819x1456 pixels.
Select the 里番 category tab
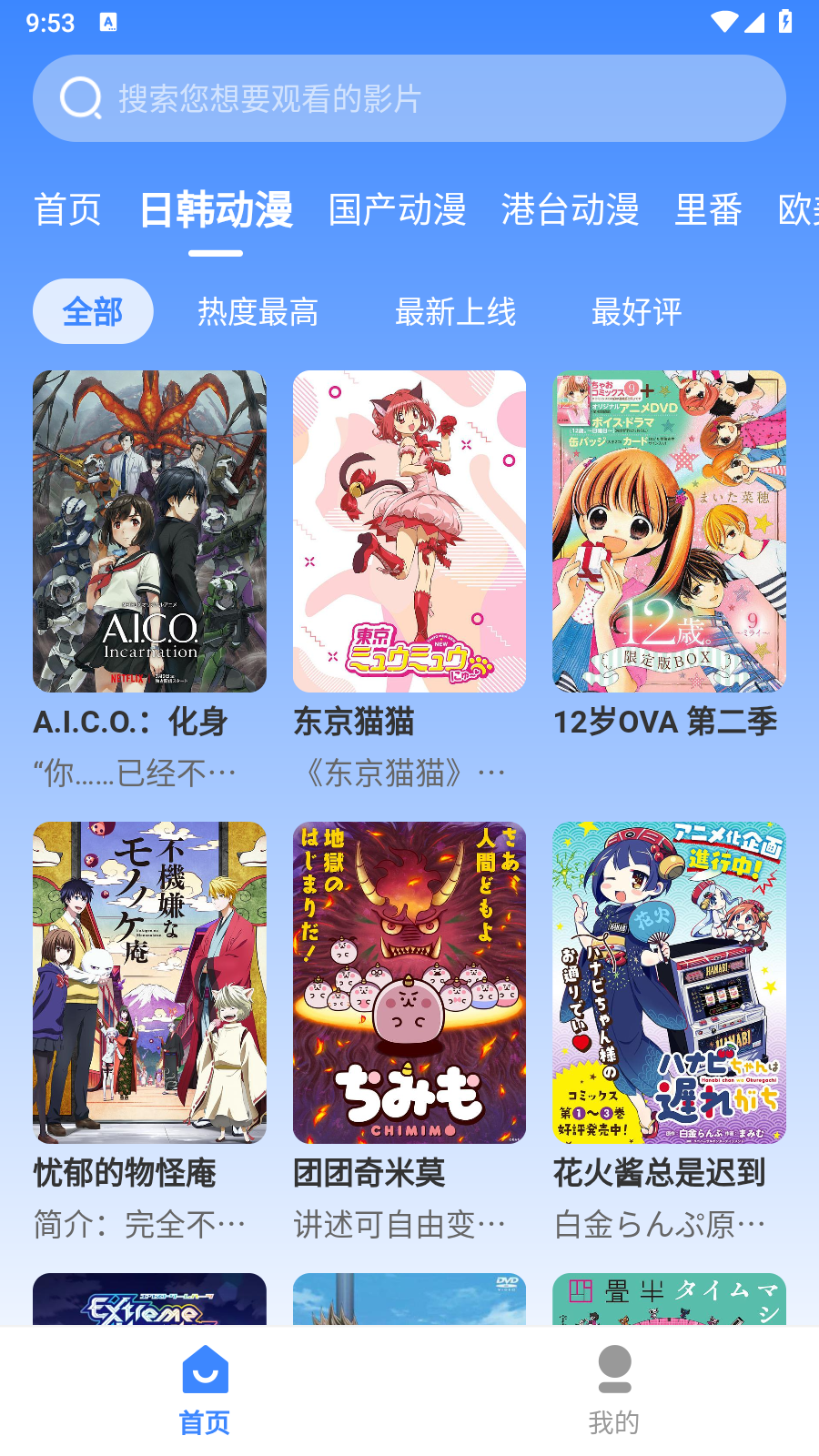pyautogui.click(x=708, y=210)
